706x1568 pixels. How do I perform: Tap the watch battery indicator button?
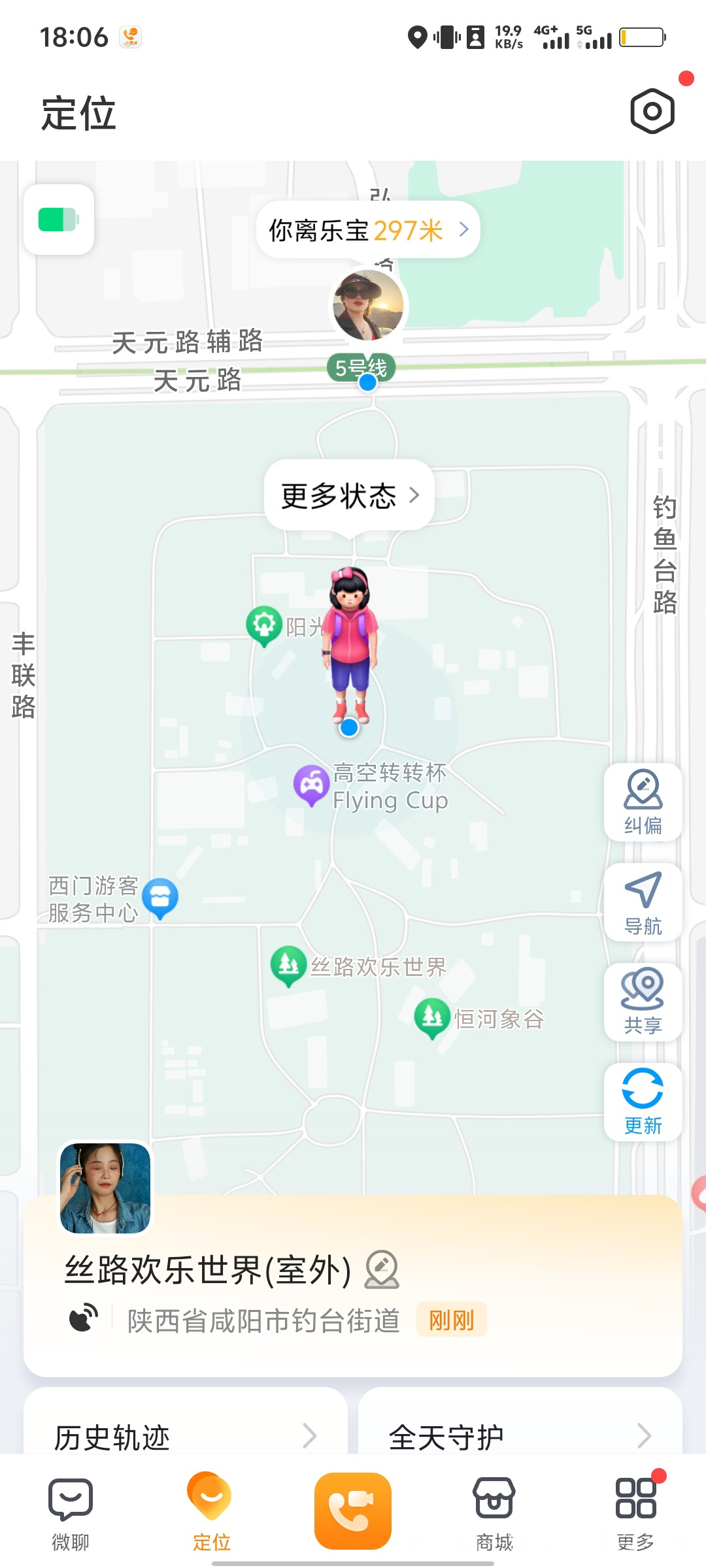(x=59, y=220)
